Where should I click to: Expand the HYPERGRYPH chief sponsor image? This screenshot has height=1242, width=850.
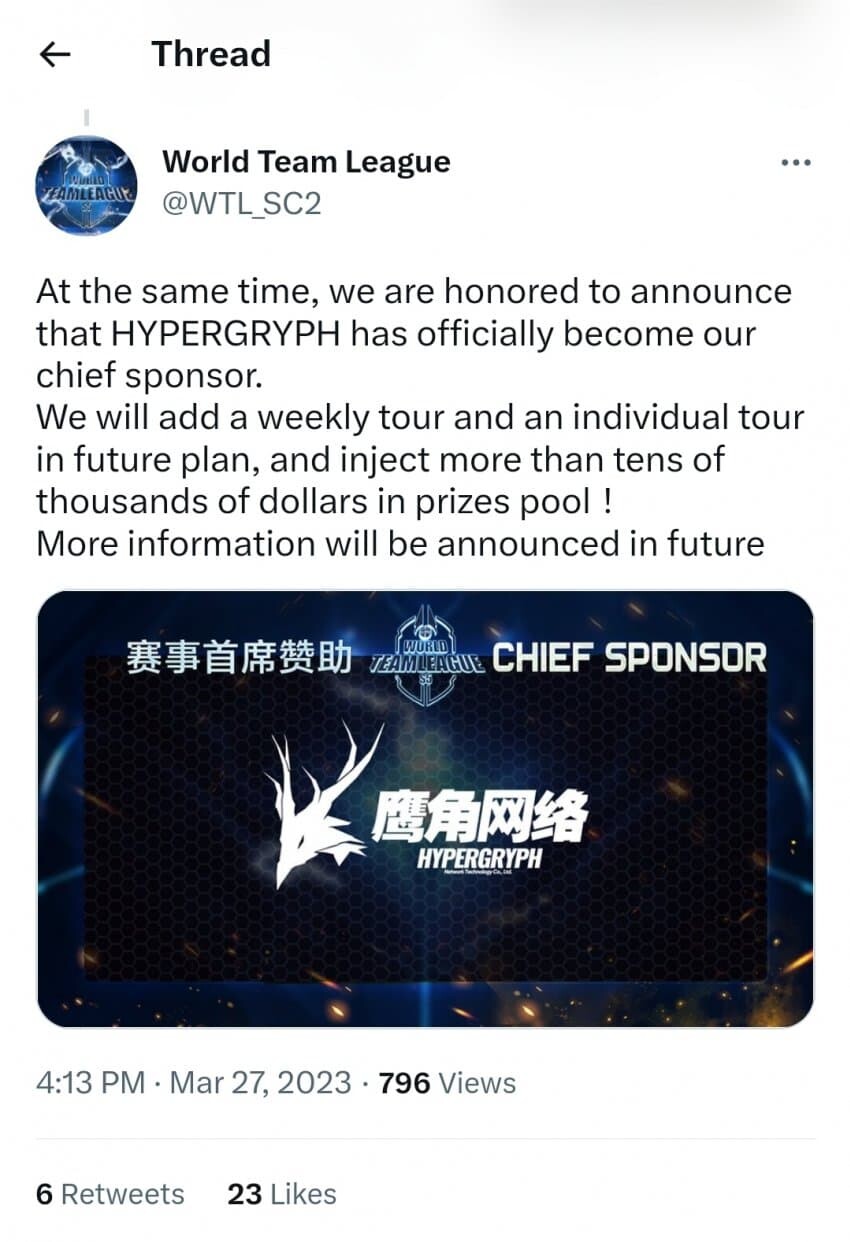point(425,808)
